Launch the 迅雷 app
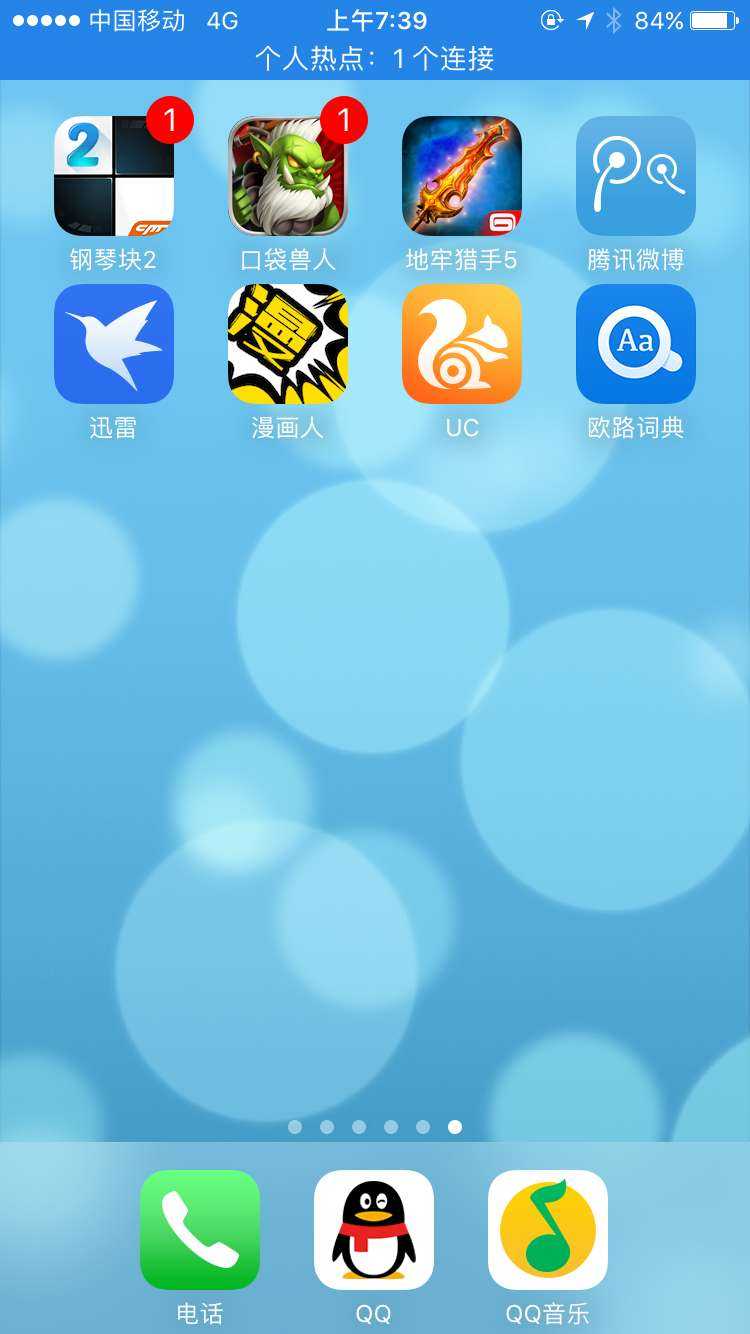 [x=114, y=344]
